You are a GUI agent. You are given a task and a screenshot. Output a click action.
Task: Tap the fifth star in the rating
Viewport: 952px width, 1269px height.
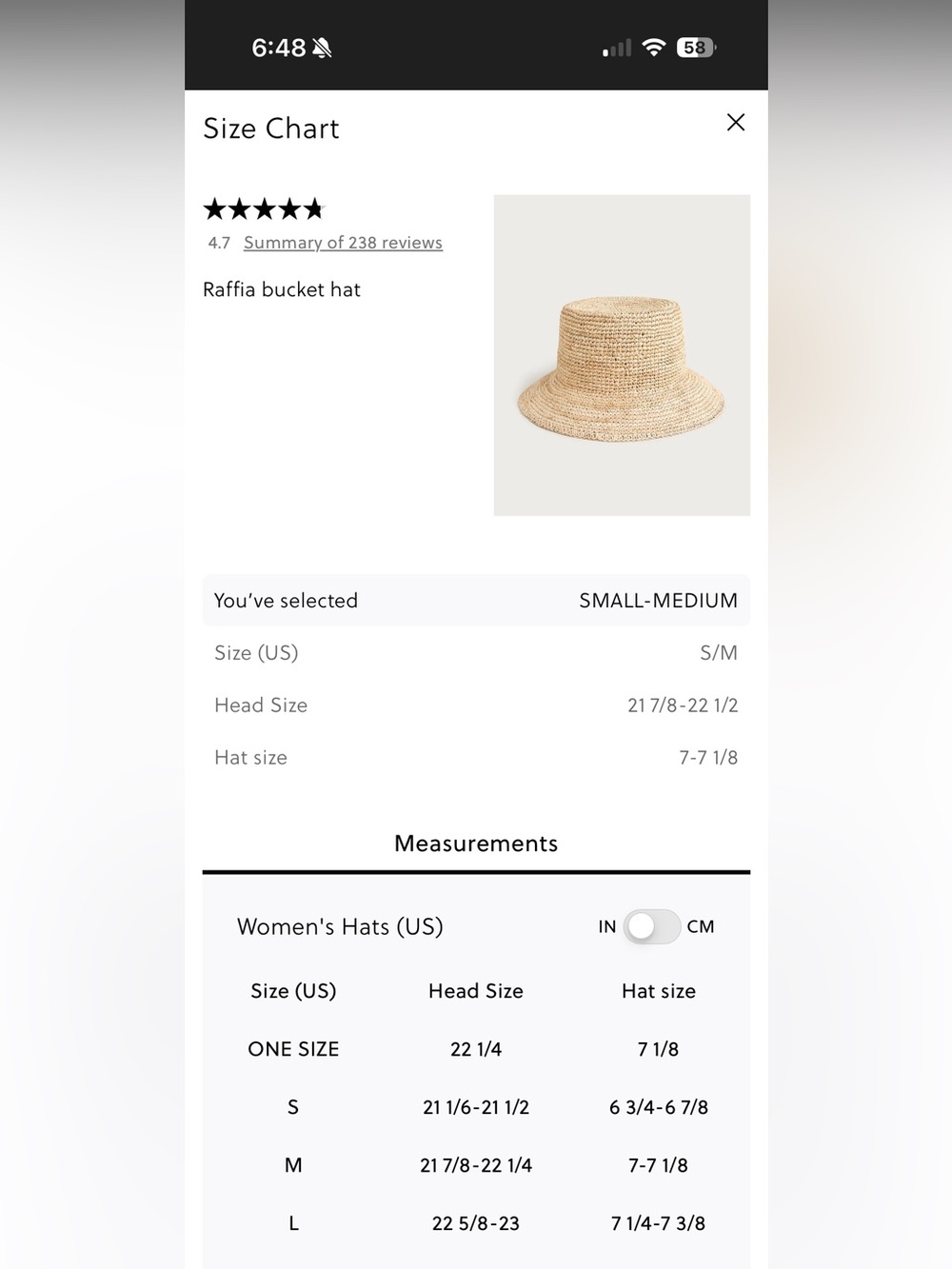coord(314,208)
